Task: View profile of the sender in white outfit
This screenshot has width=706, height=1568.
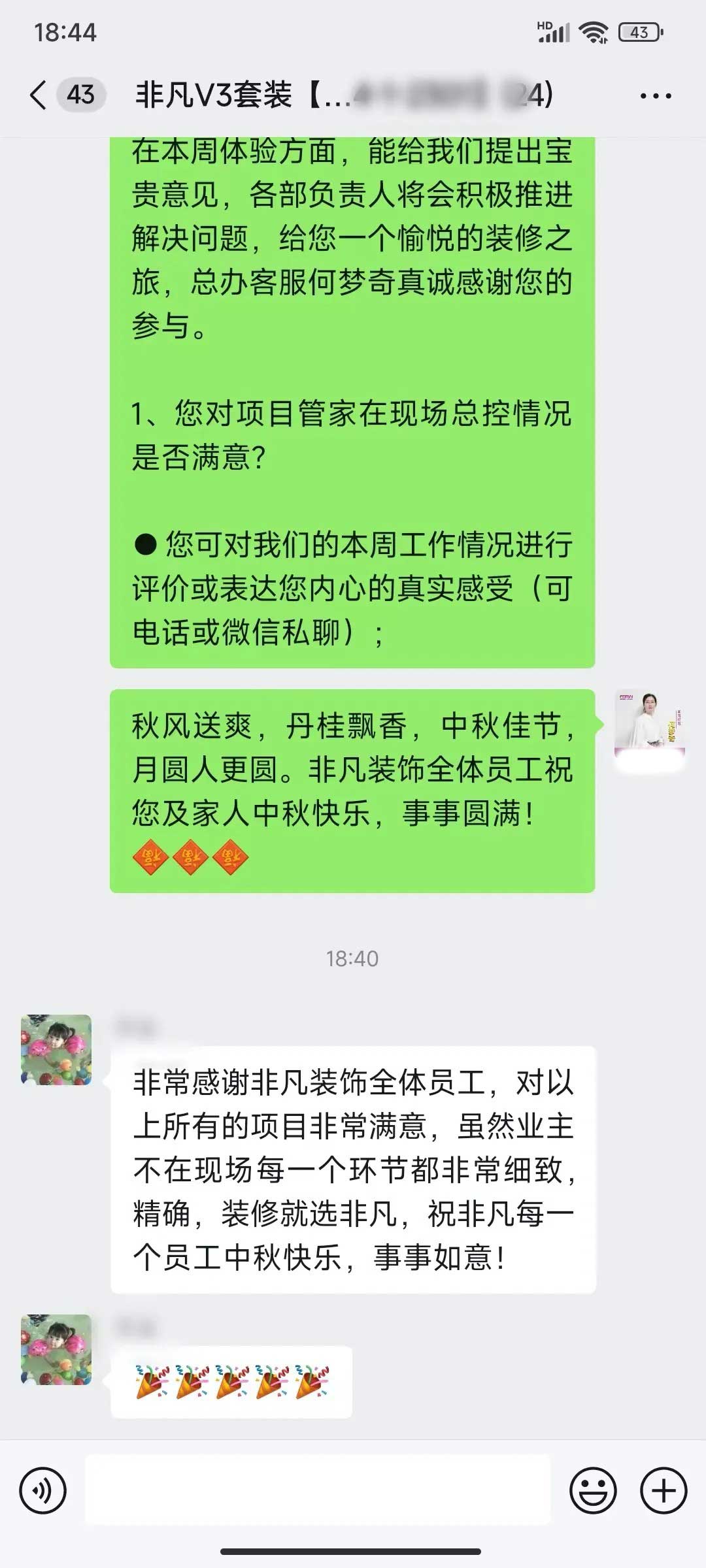Action: pos(649,727)
